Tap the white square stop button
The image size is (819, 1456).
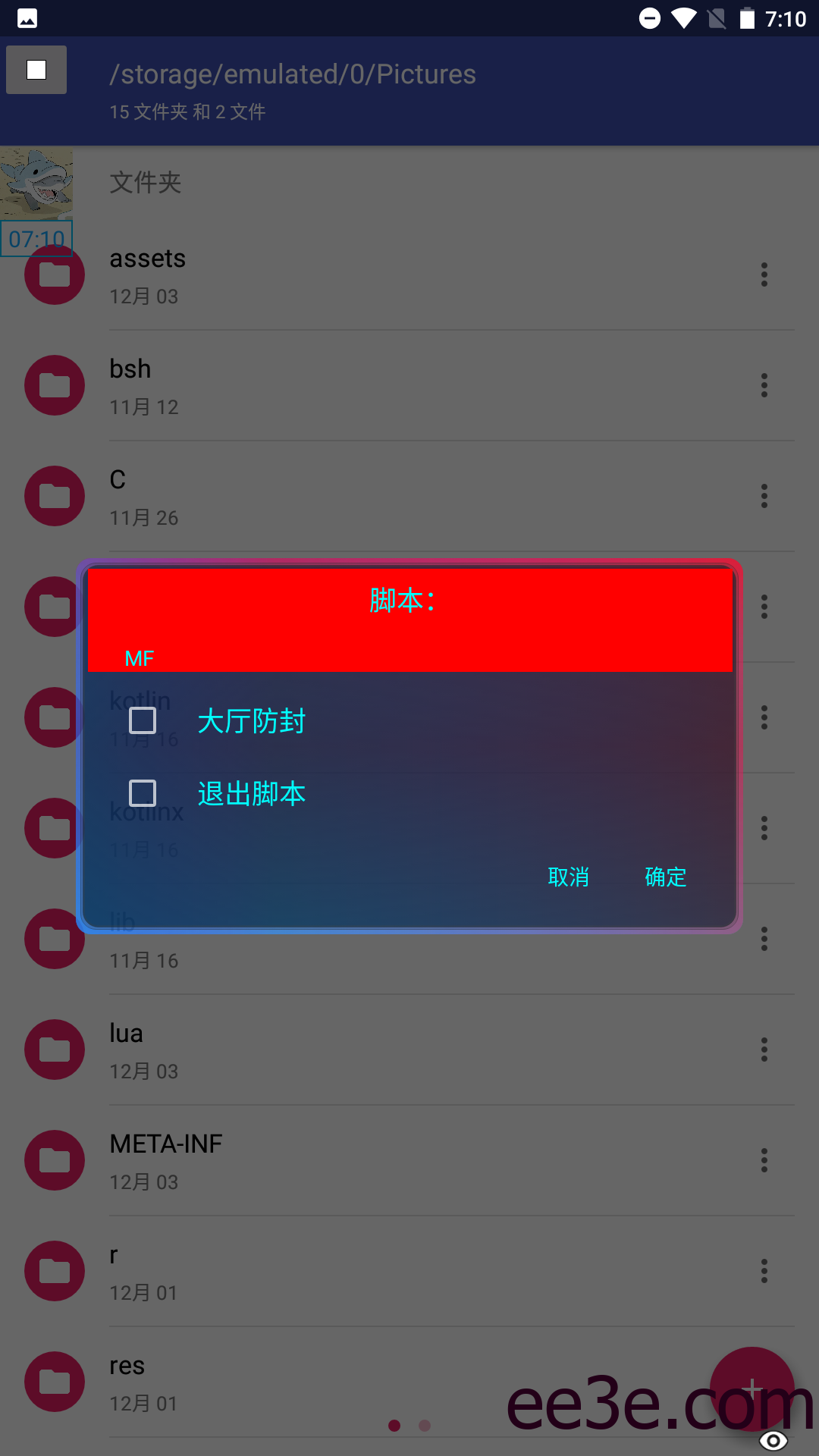tap(36, 70)
